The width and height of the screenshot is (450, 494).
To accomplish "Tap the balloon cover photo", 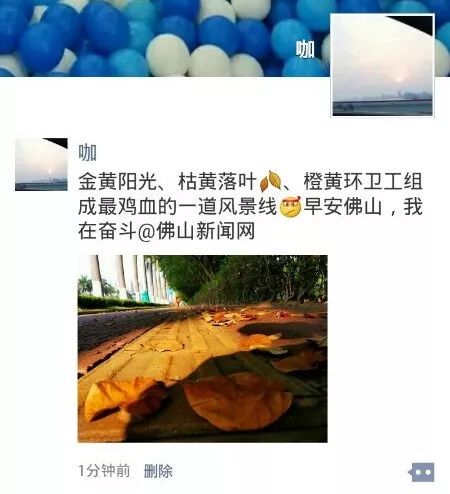I will 165,38.
